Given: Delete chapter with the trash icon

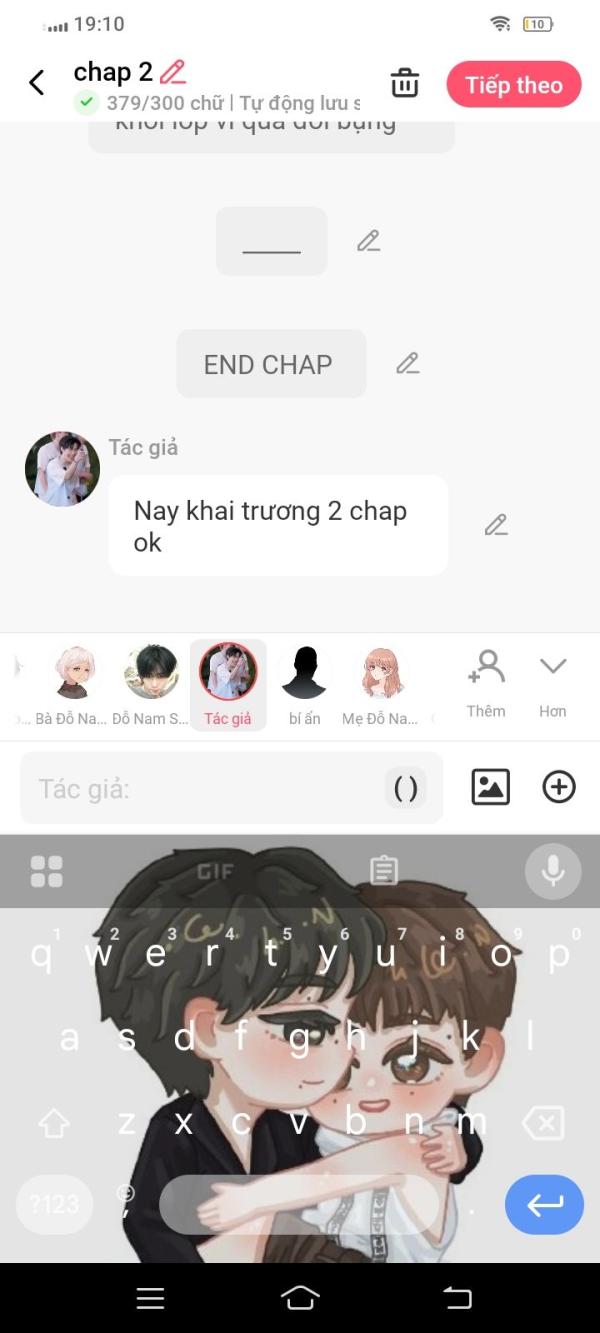Looking at the screenshot, I should [405, 83].
